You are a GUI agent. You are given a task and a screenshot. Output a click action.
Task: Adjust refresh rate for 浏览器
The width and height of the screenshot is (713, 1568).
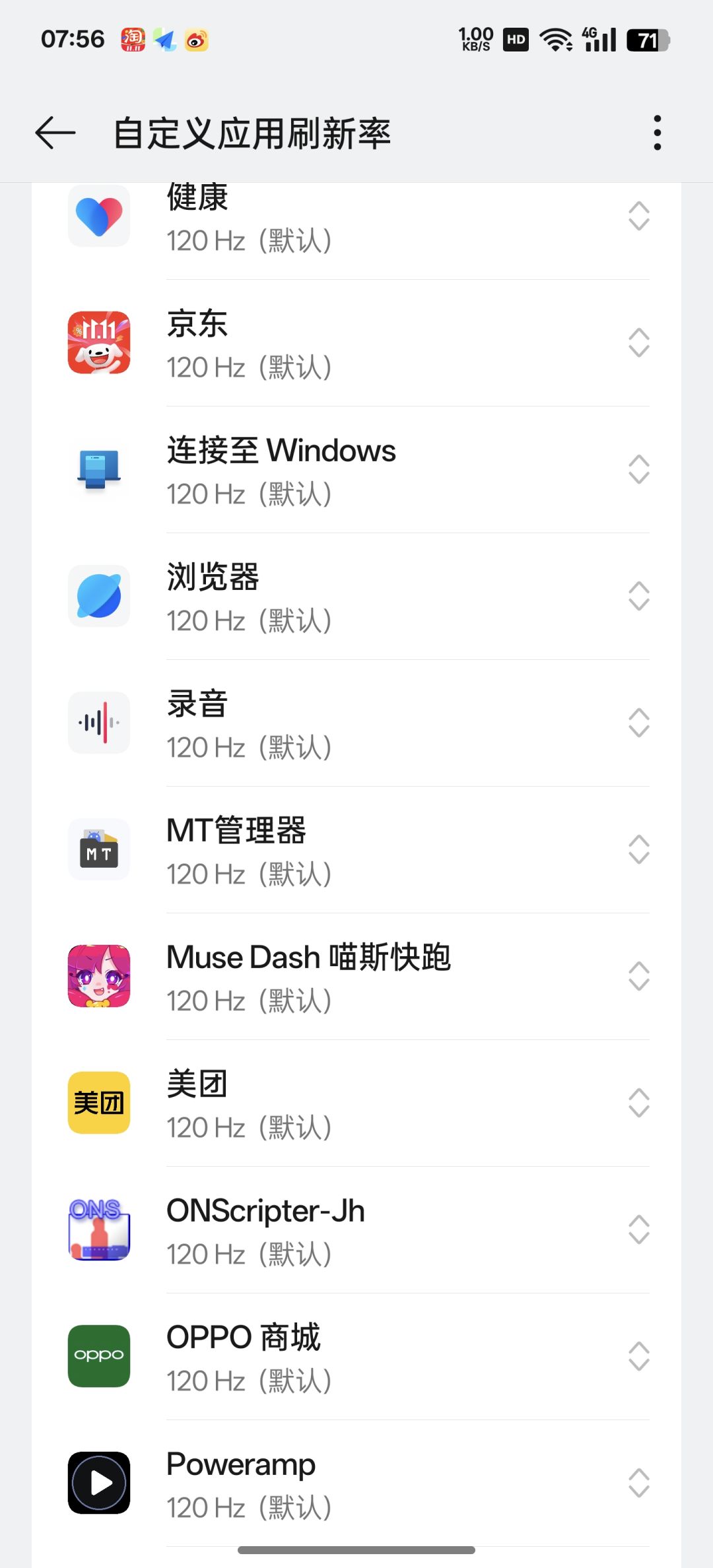coord(638,597)
